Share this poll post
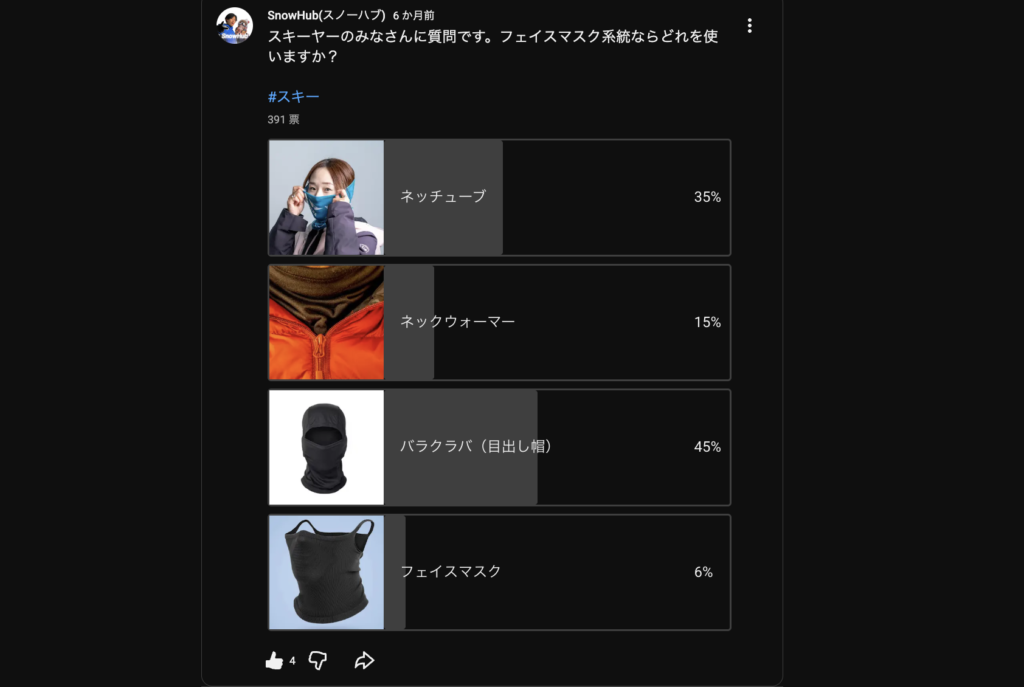Image resolution: width=1024 pixels, height=687 pixels. [x=364, y=660]
